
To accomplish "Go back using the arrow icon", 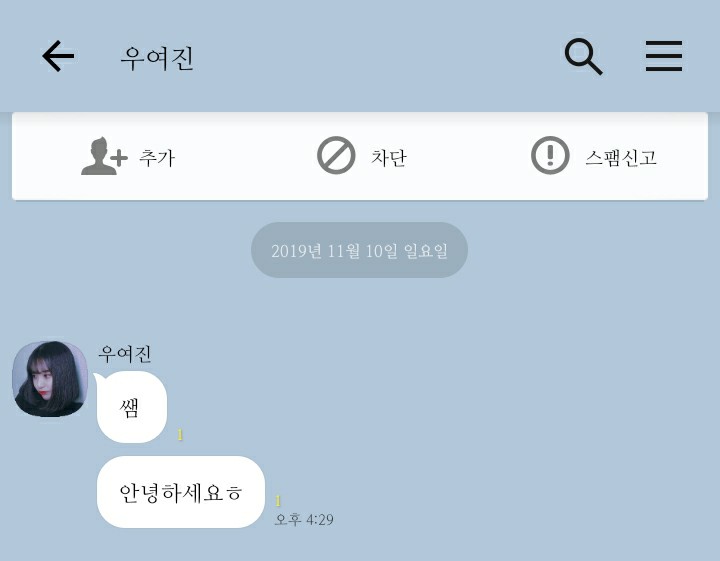I will click(x=58, y=56).
